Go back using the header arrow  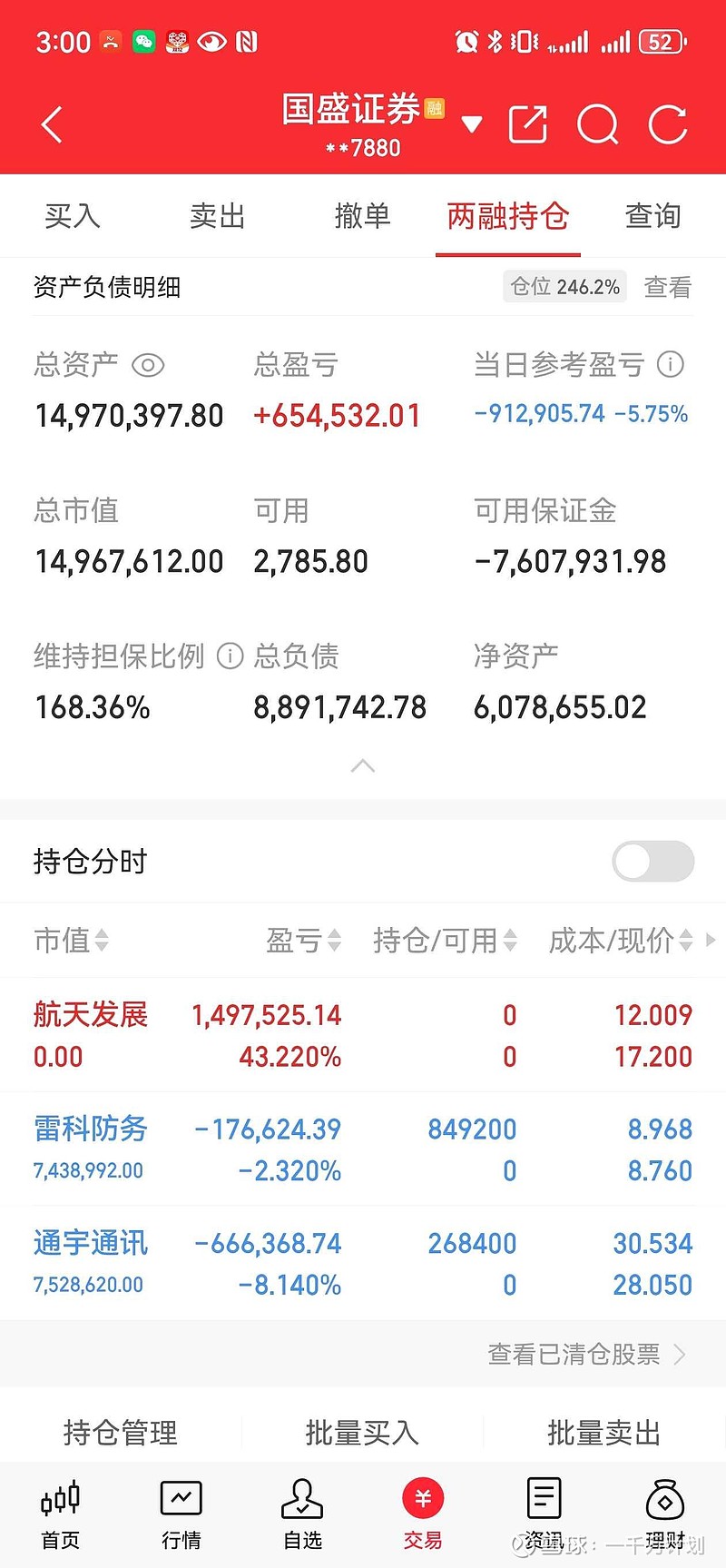53,125
